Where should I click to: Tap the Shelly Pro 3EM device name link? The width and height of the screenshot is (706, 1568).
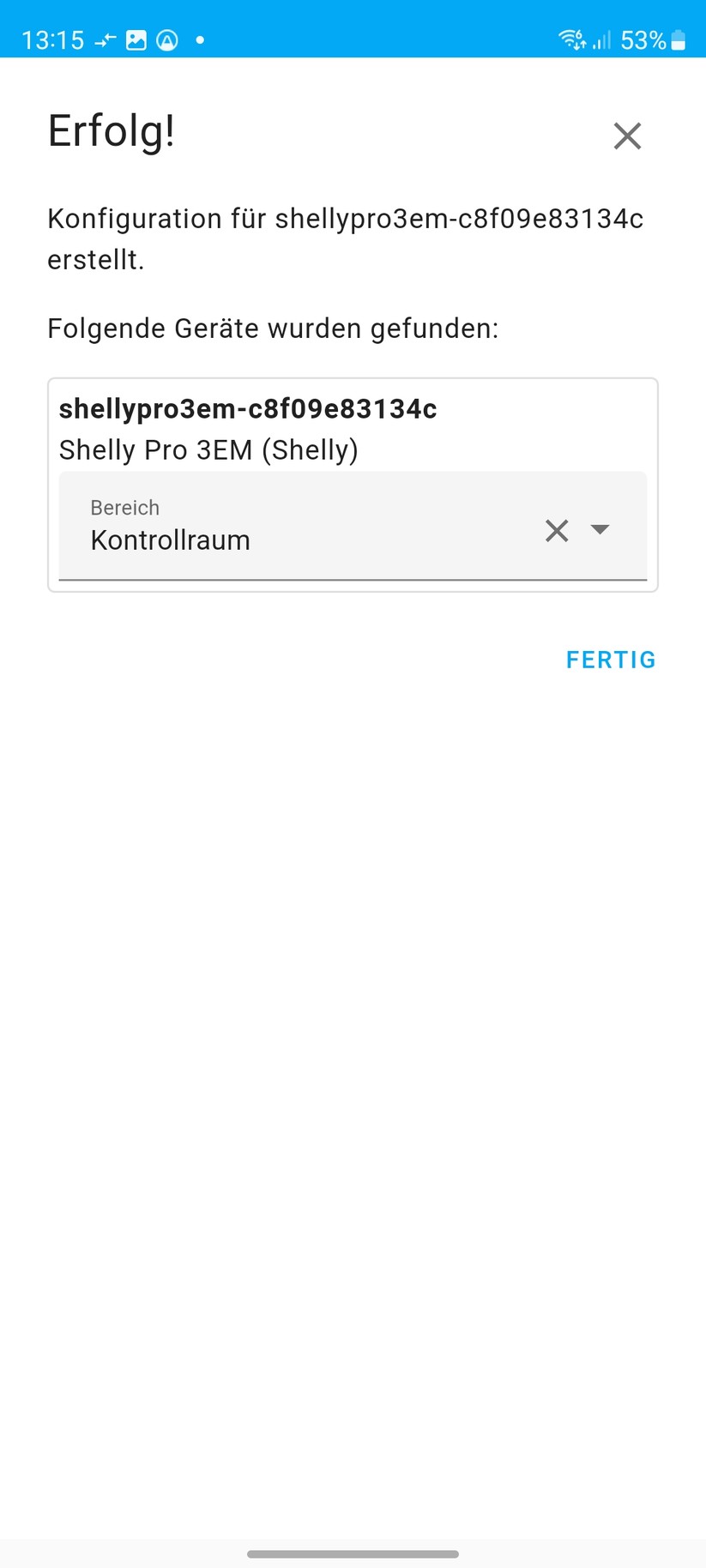pos(208,449)
